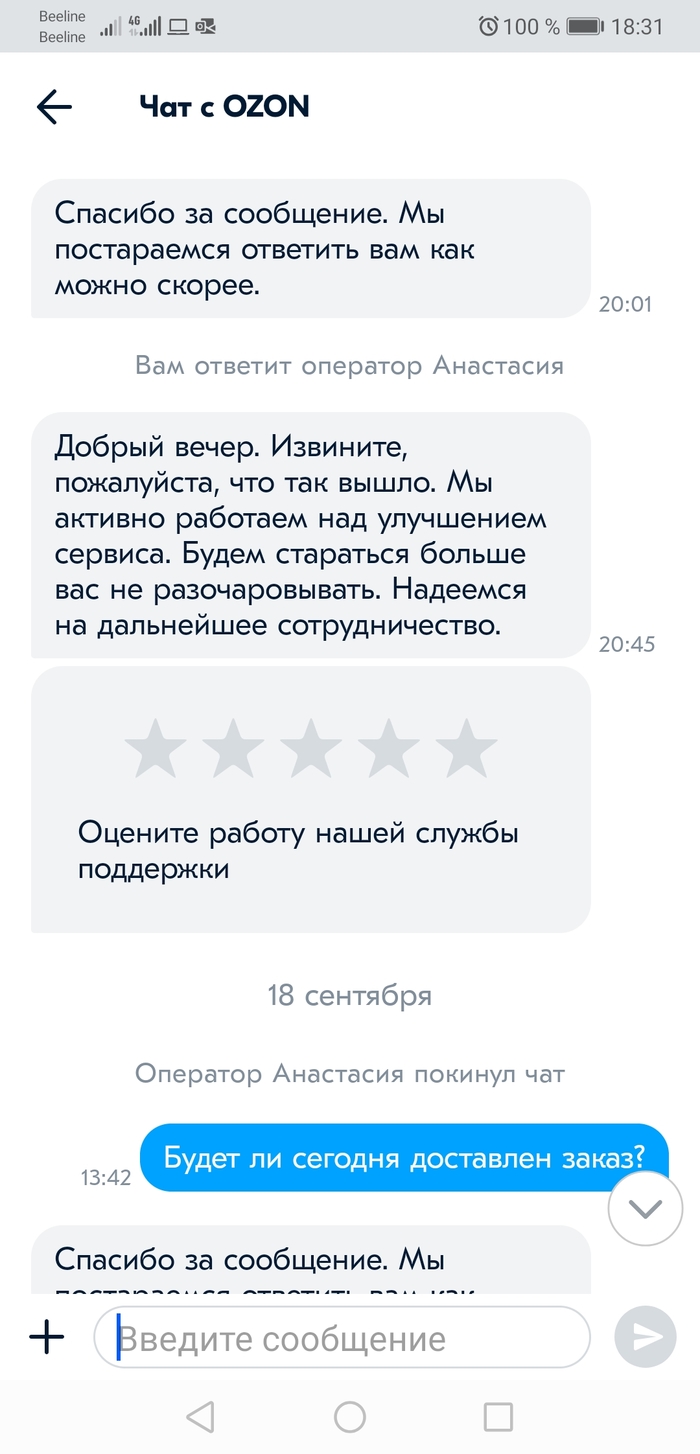700x1454 pixels.
Task: Go to the home screen via the circle button
Action: tap(350, 1416)
